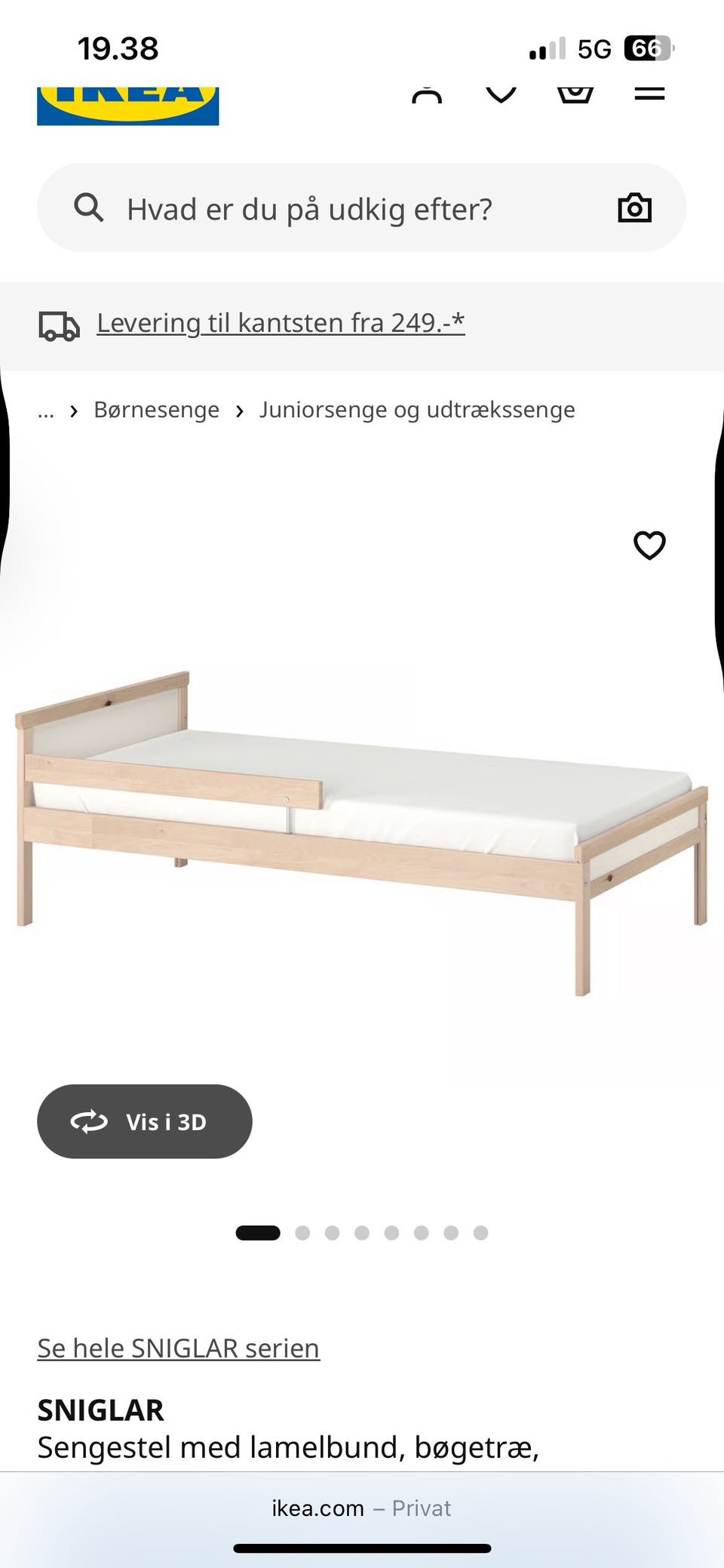This screenshot has height=1568, width=724.
Task: Open the hamburger menu icon
Action: point(649,94)
